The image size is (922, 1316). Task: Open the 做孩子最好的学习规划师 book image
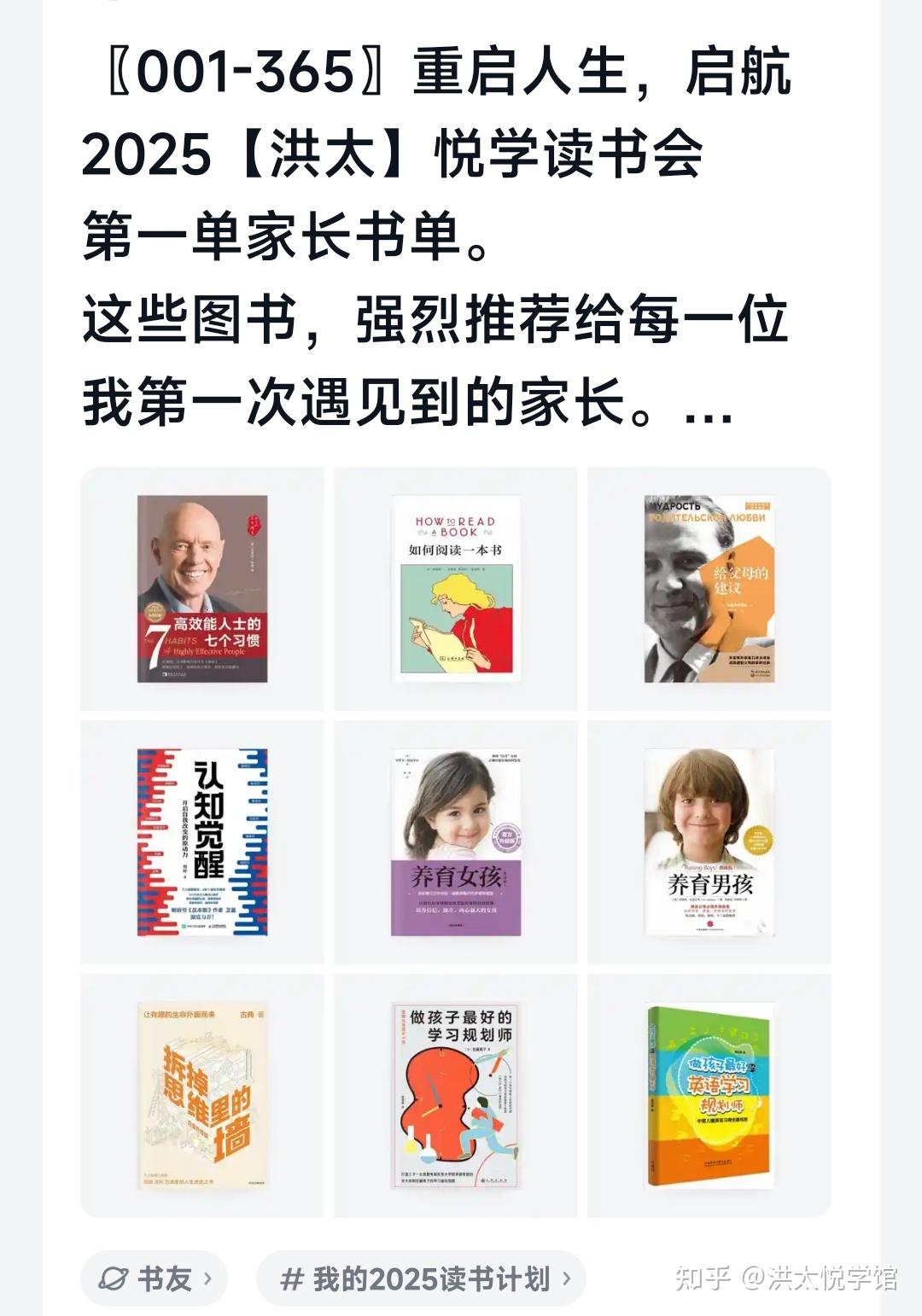tap(455, 1095)
